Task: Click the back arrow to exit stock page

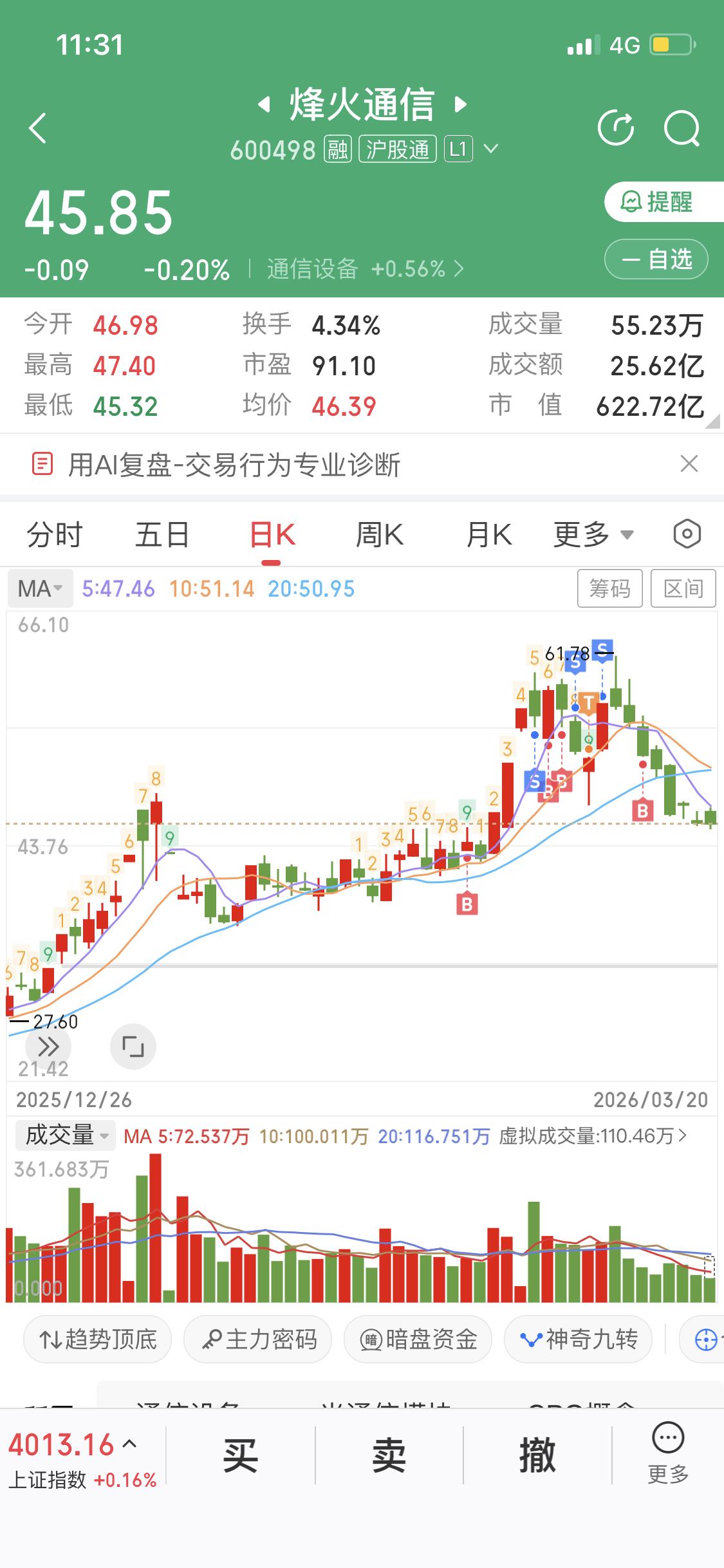Action: point(37,129)
